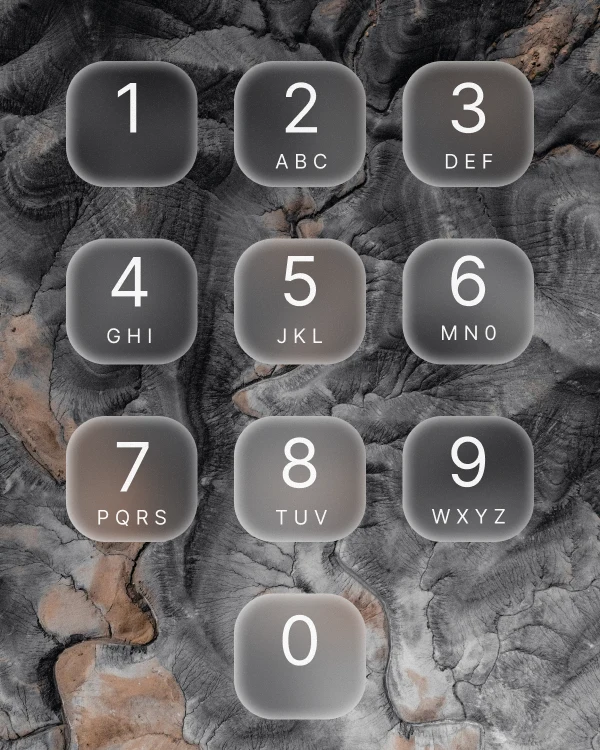Tap the 3 DEF key
This screenshot has width=600, height=750.
click(468, 124)
